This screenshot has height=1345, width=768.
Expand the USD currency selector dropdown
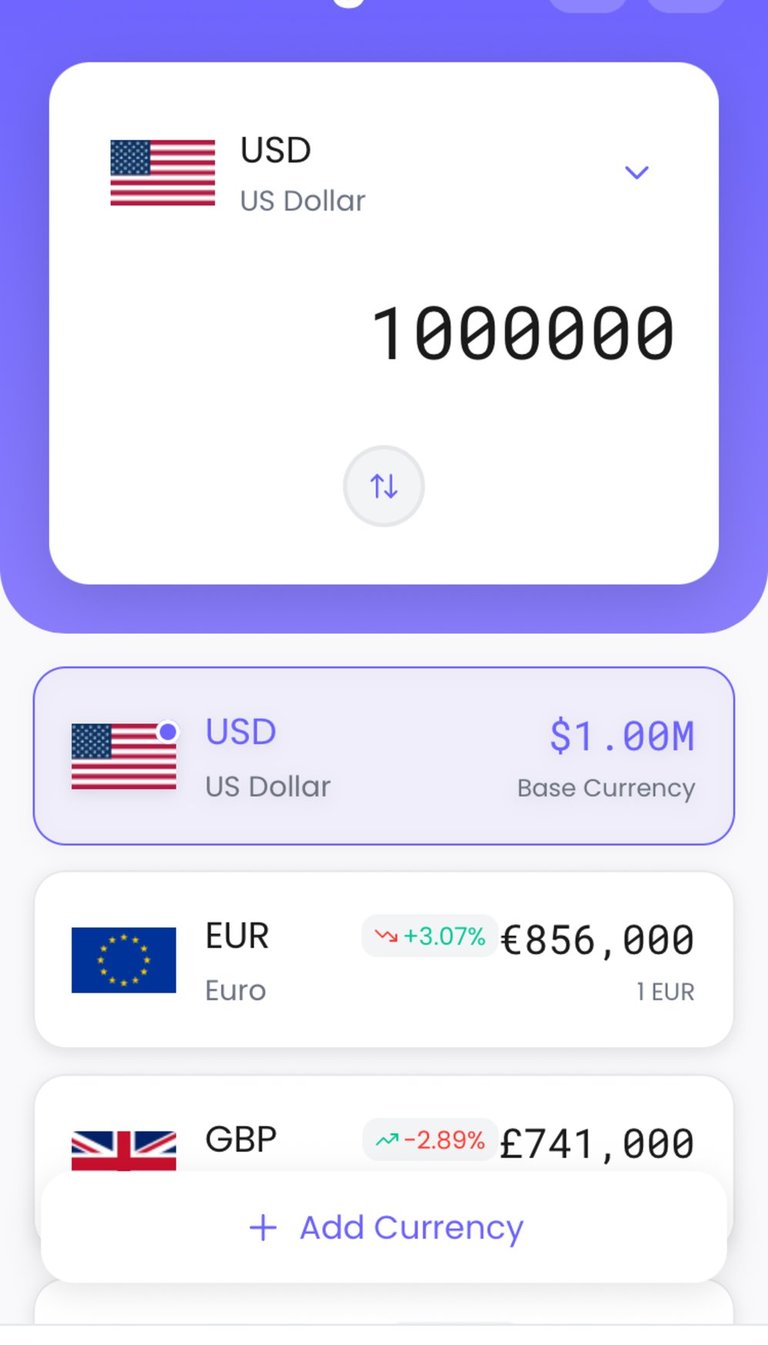(636, 173)
